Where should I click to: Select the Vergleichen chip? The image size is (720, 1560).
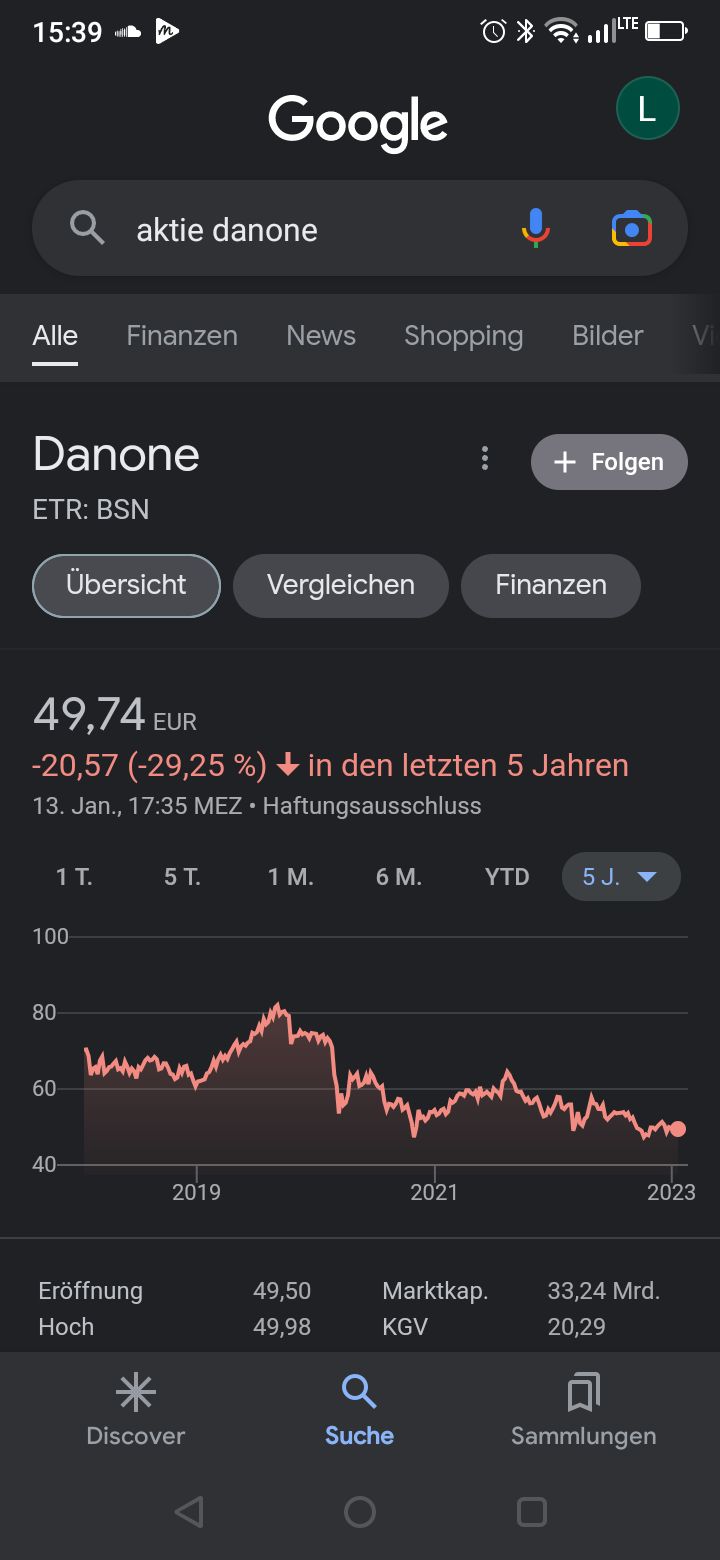[x=340, y=585]
